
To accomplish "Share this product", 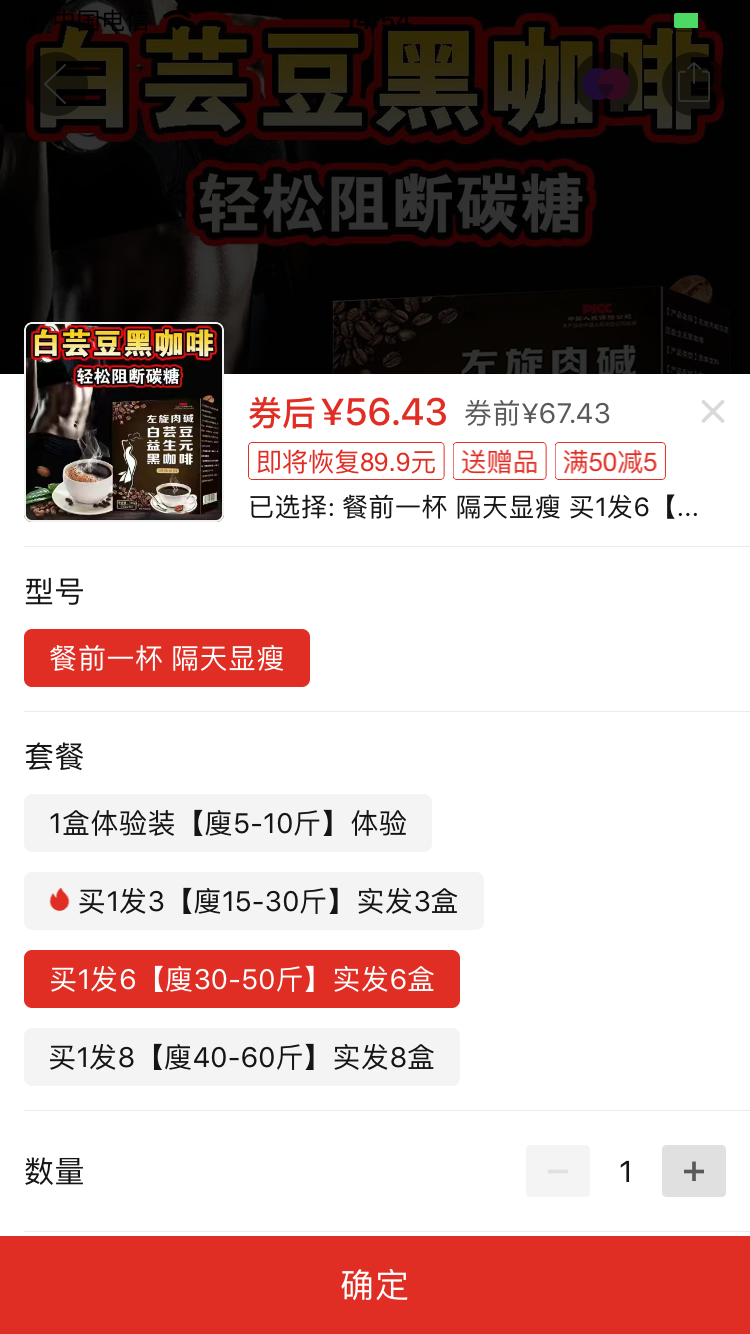I will (693, 82).
